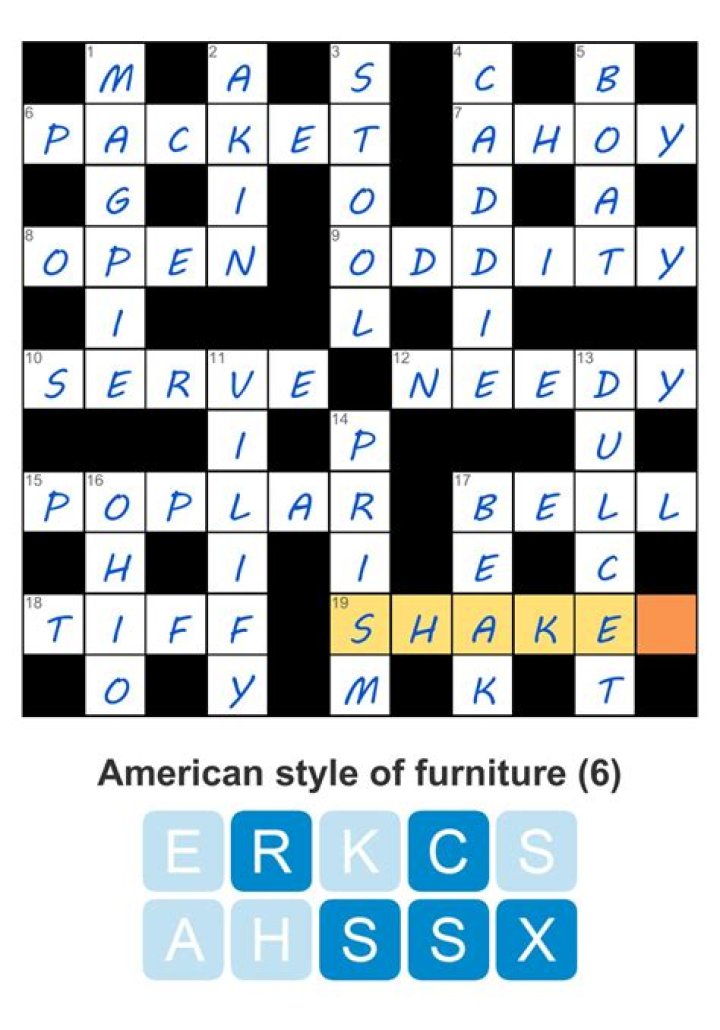The width and height of the screenshot is (720, 1030).
Task: Tap the letter X tile
Action: point(537,939)
